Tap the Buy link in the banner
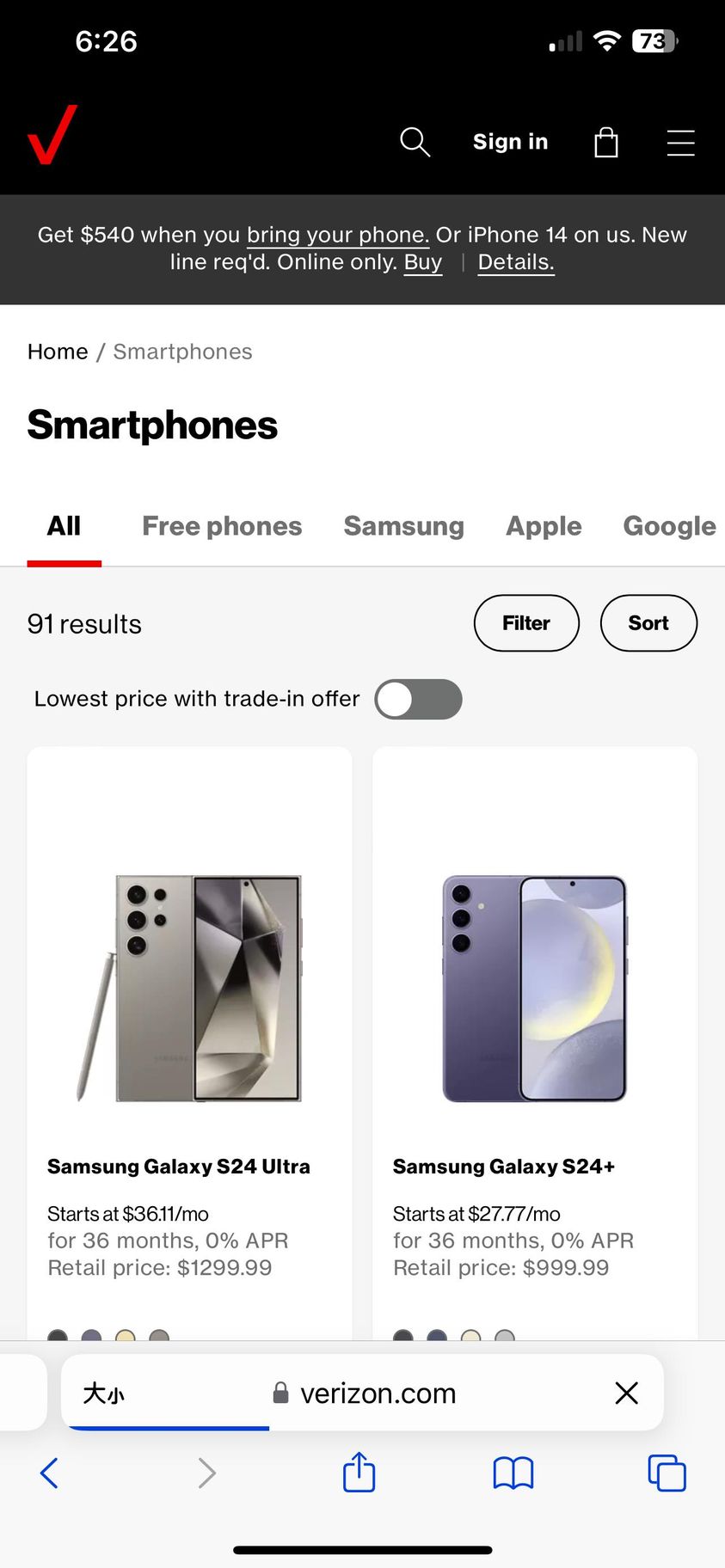 pos(422,262)
